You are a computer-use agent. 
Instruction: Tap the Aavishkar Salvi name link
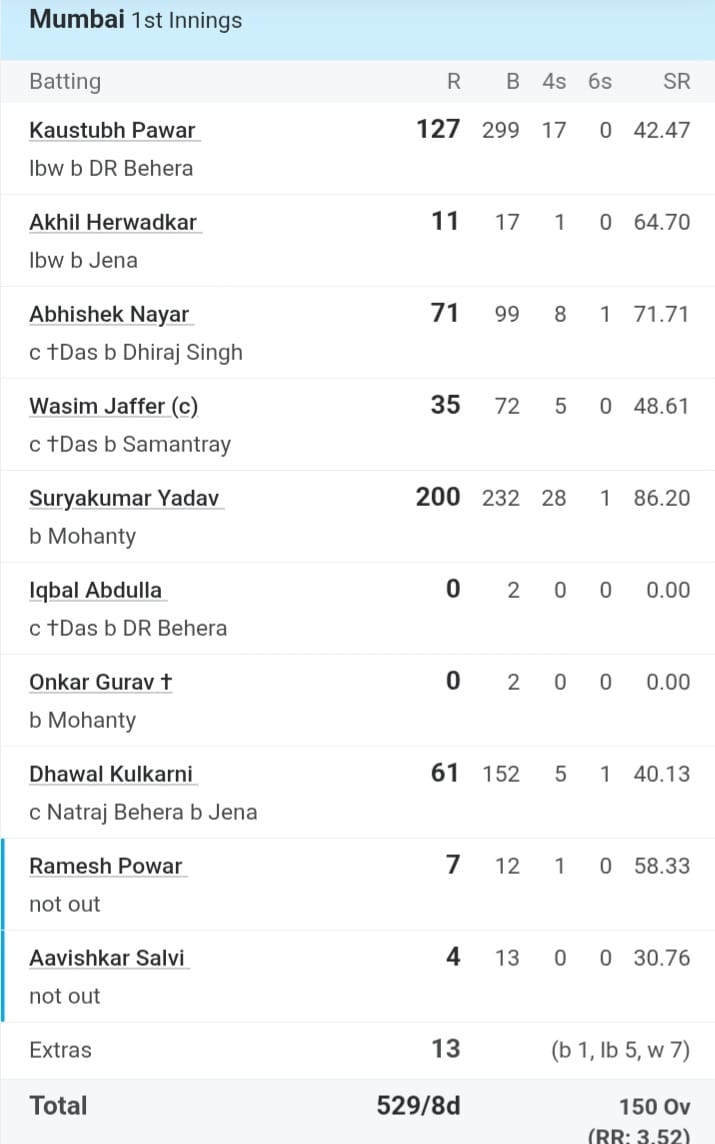[107, 958]
